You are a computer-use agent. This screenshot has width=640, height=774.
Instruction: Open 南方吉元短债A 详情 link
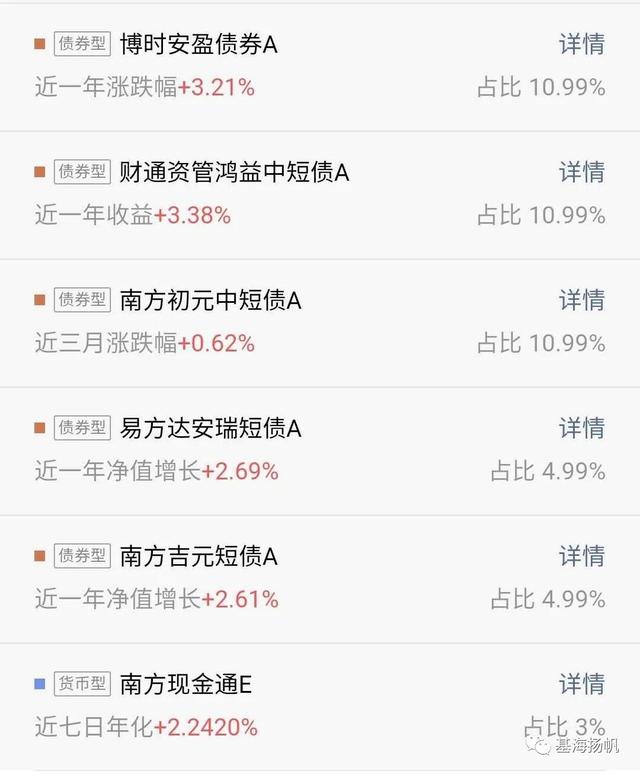(581, 556)
